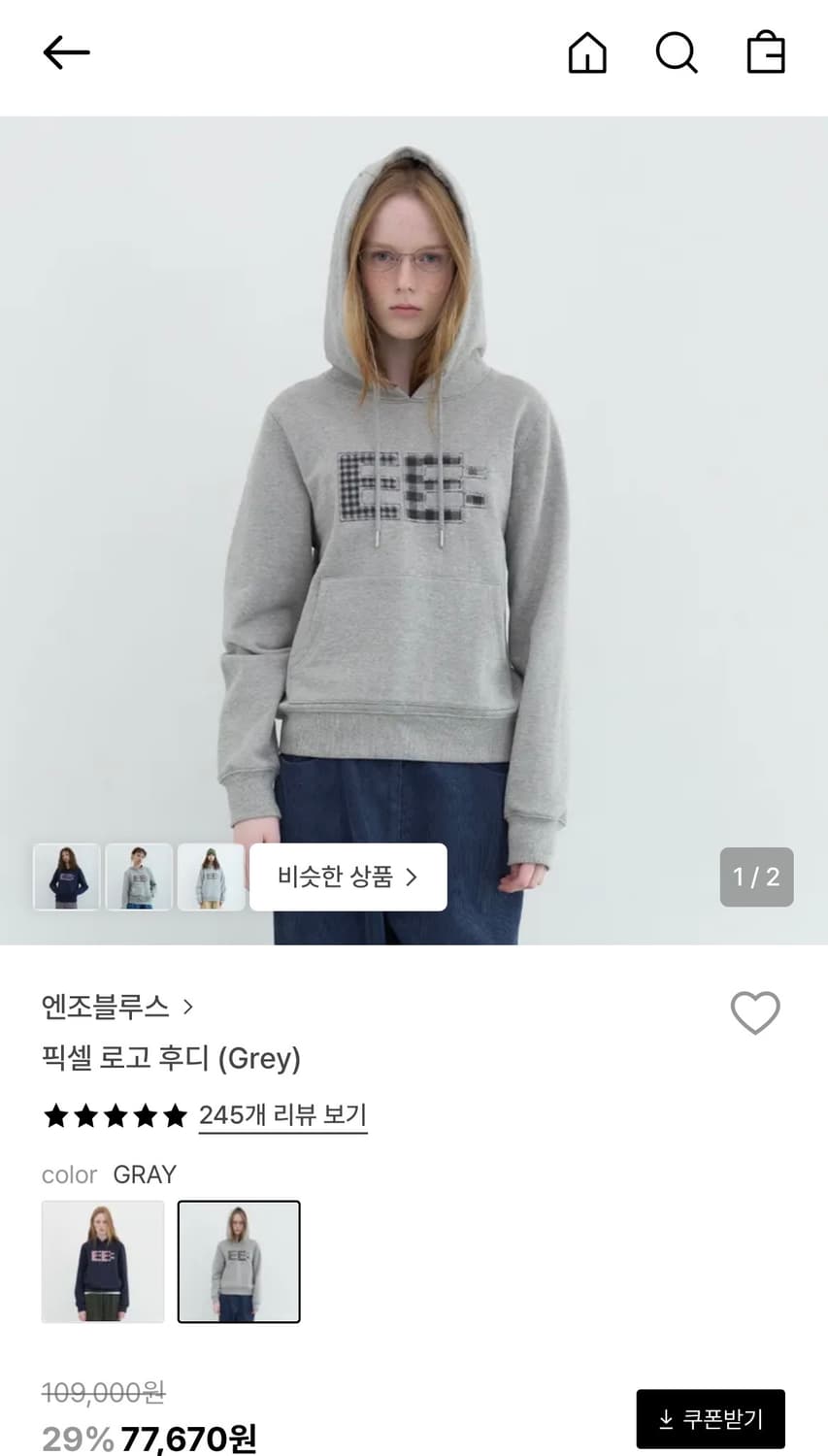Select the gray hoodie color swatch

(x=238, y=1261)
